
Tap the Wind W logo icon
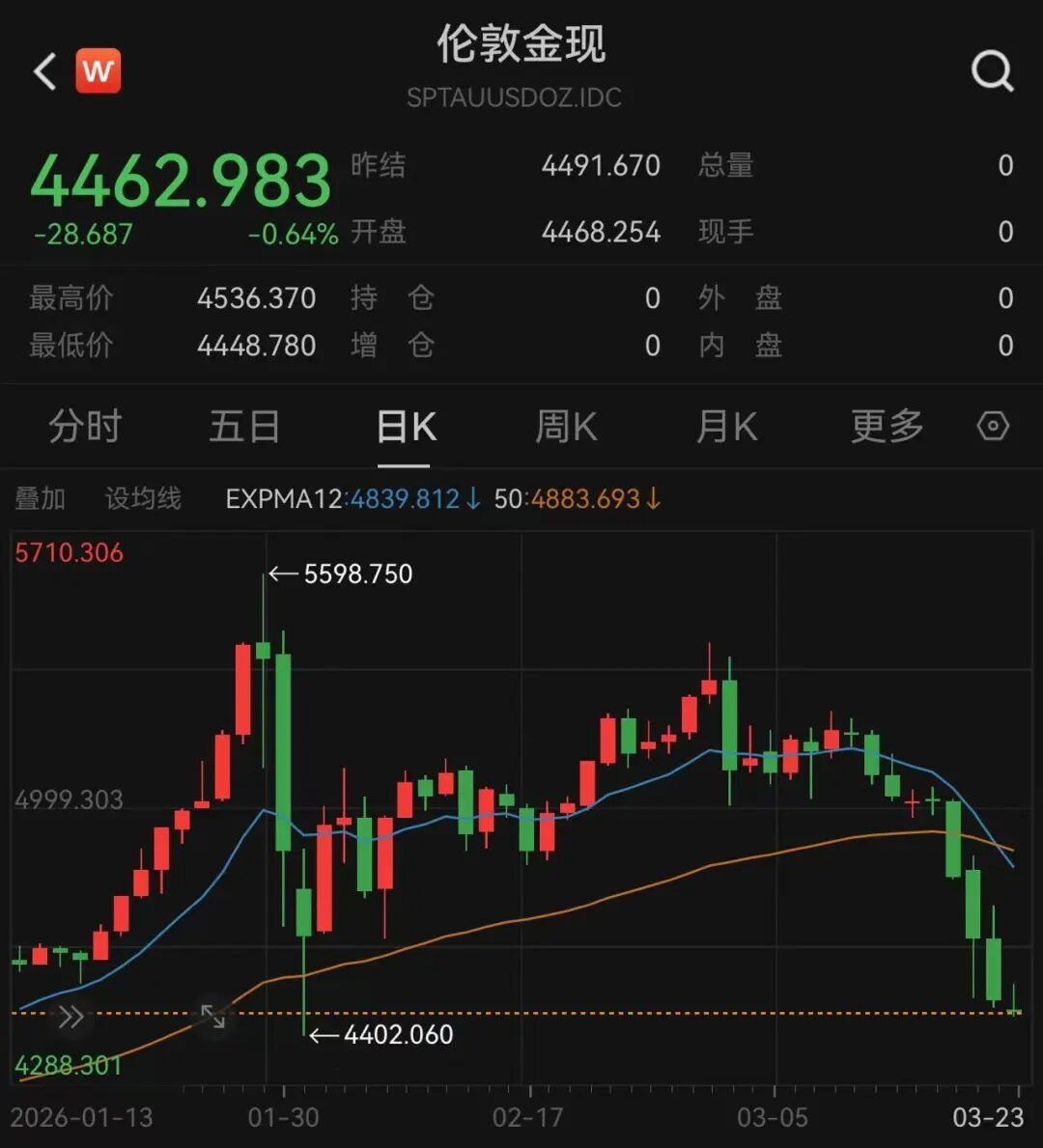tap(97, 70)
